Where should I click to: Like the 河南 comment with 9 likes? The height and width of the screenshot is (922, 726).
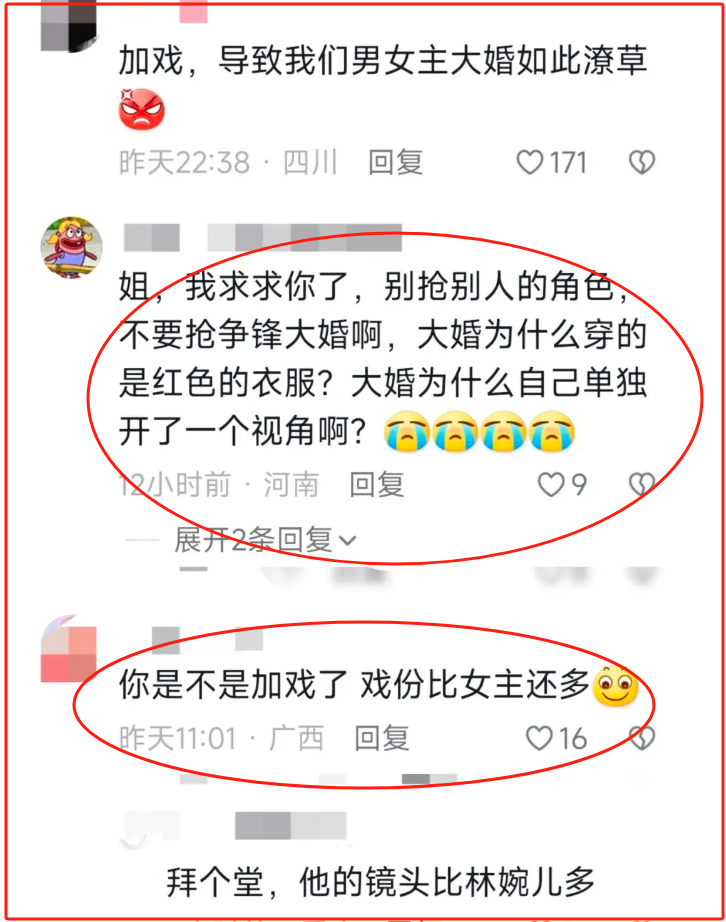[551, 485]
